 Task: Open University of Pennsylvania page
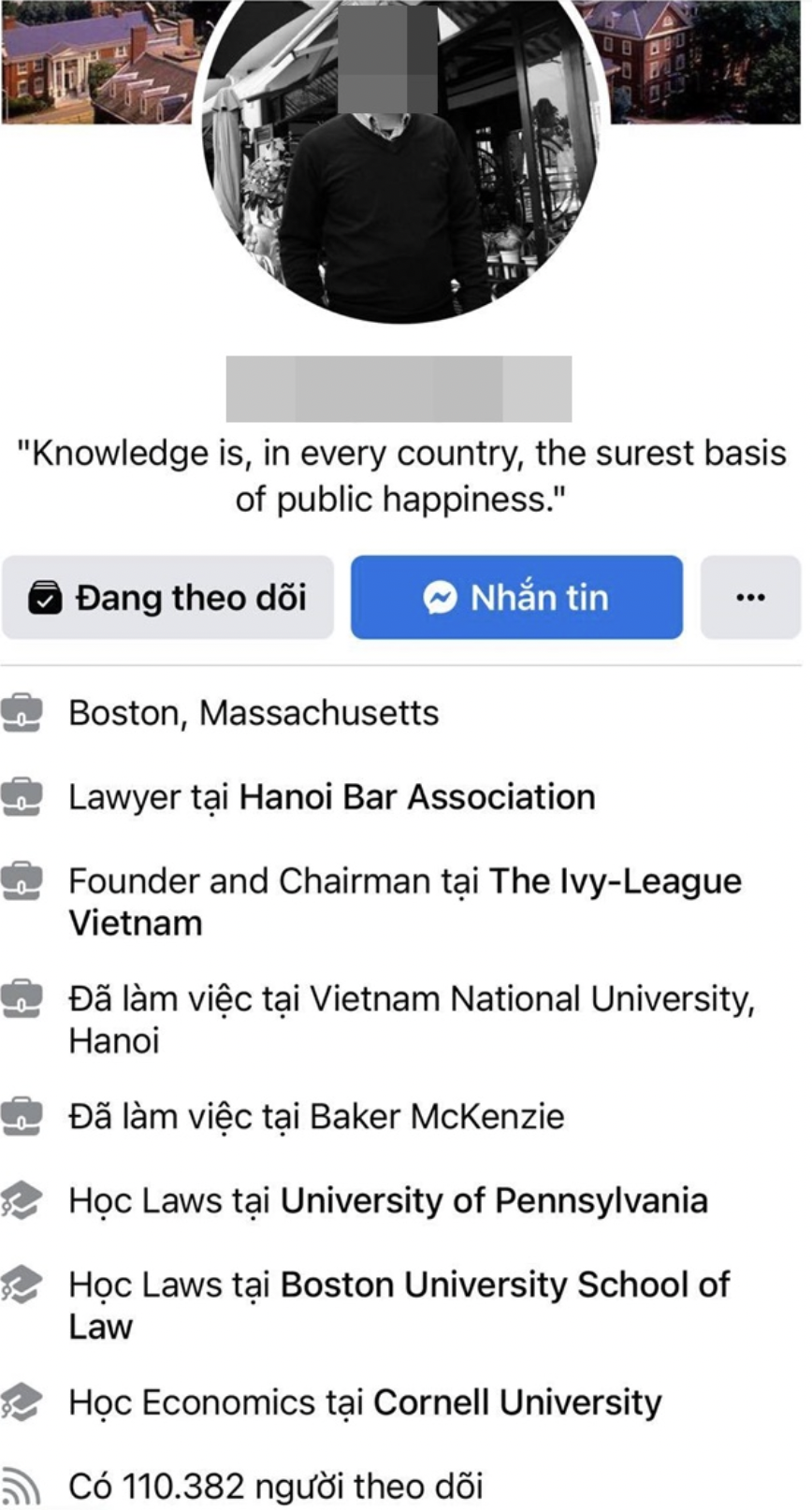coord(494,1200)
